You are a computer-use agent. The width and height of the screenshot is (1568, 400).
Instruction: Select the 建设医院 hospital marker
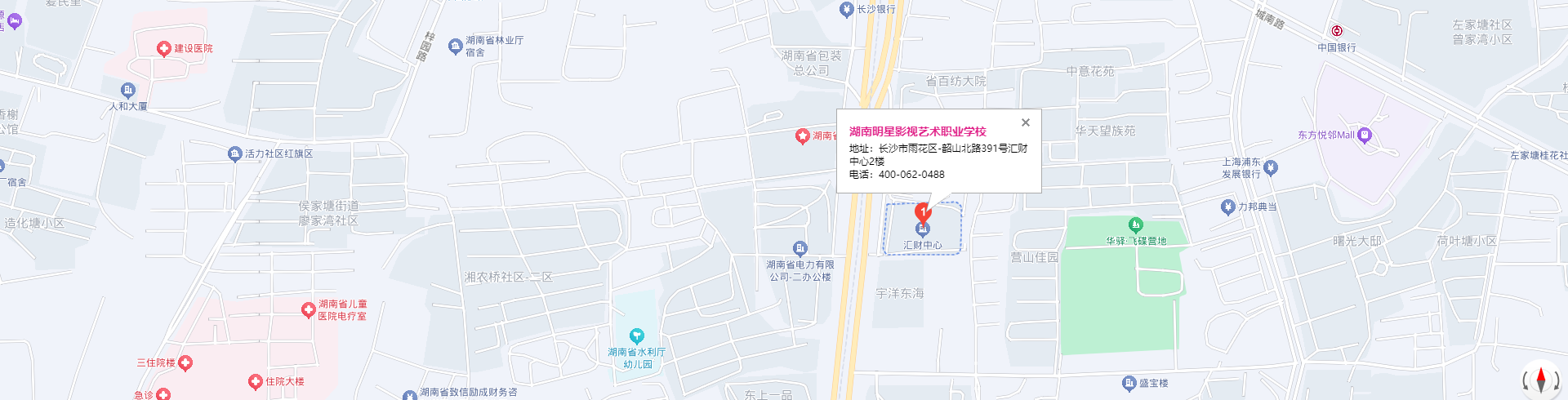164,49
